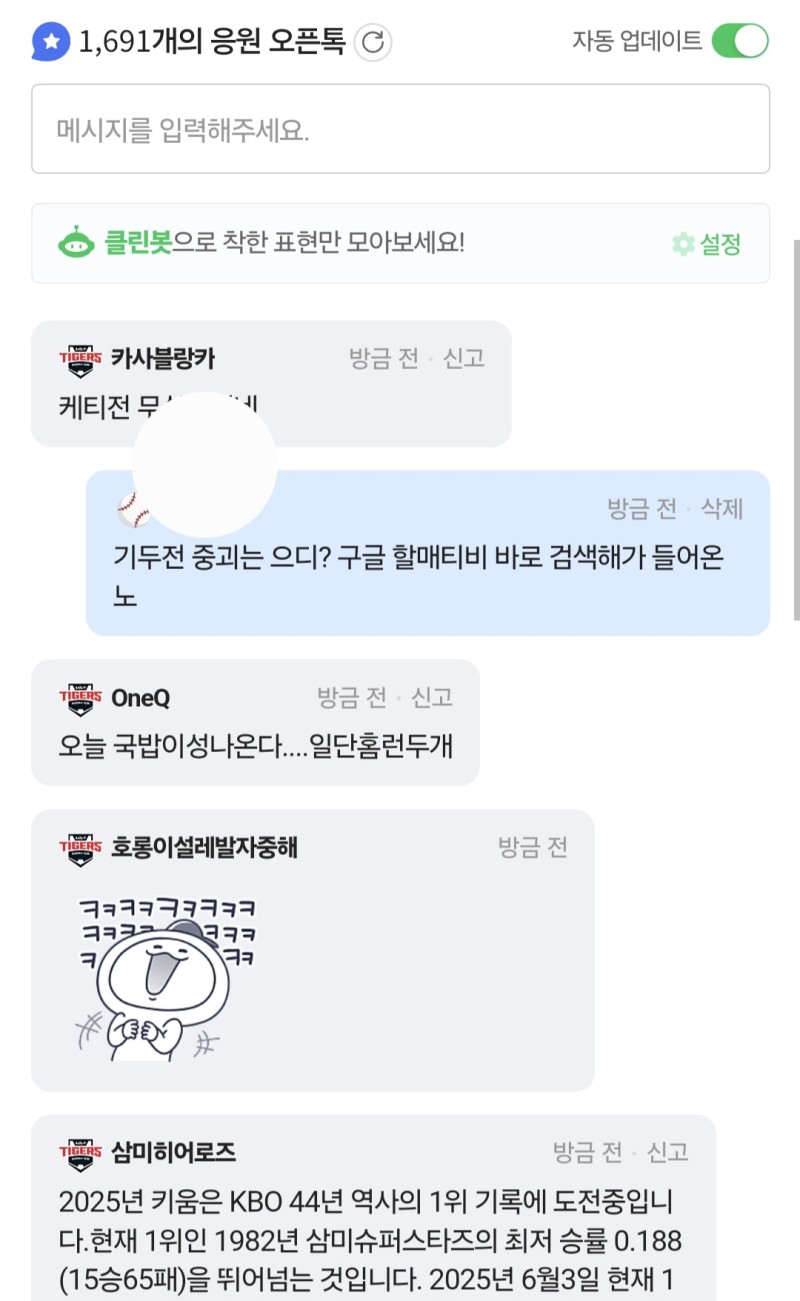The height and width of the screenshot is (1301, 800).
Task: Report 삼미히어로즈's message with 신고
Action: point(668,1152)
